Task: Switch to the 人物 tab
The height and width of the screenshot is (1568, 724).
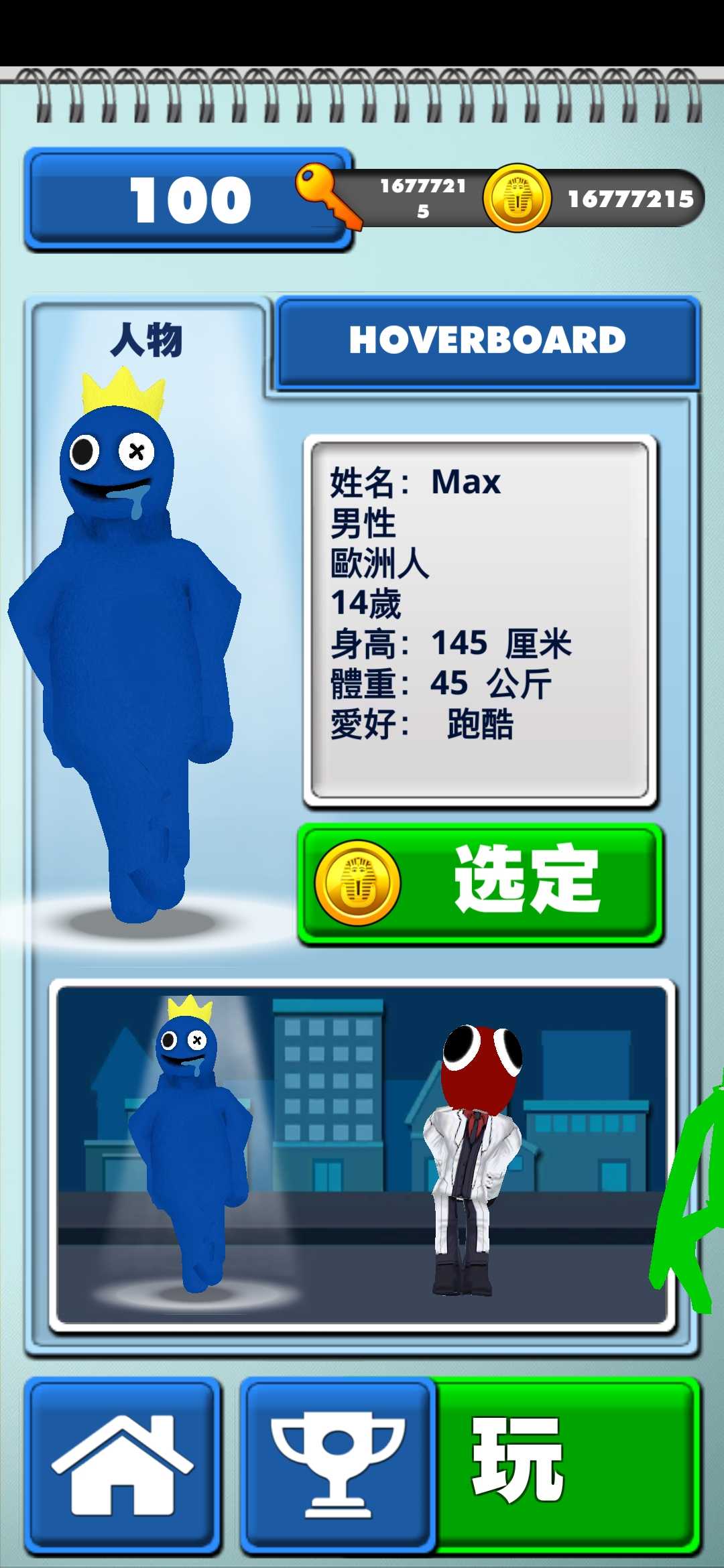Action: pyautogui.click(x=146, y=340)
